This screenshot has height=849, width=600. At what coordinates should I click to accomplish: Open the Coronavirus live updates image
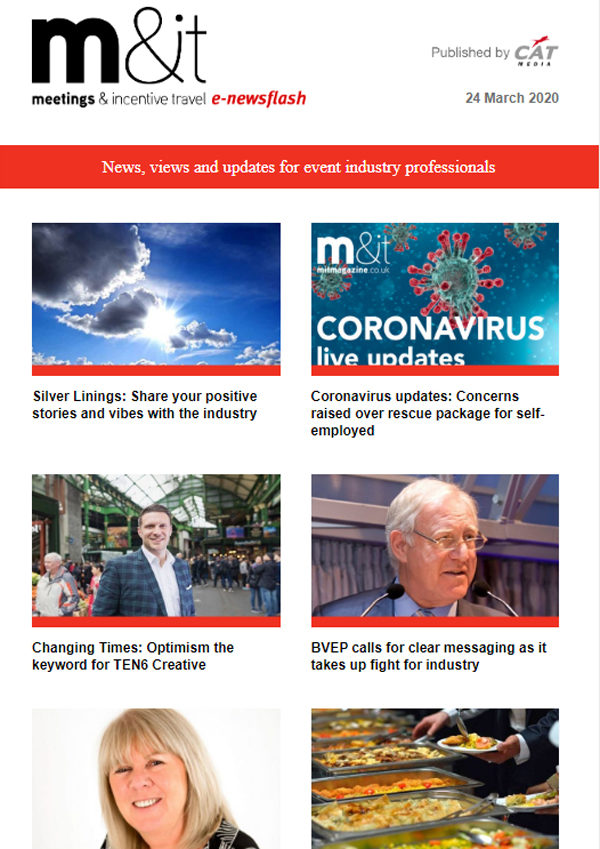coord(435,294)
